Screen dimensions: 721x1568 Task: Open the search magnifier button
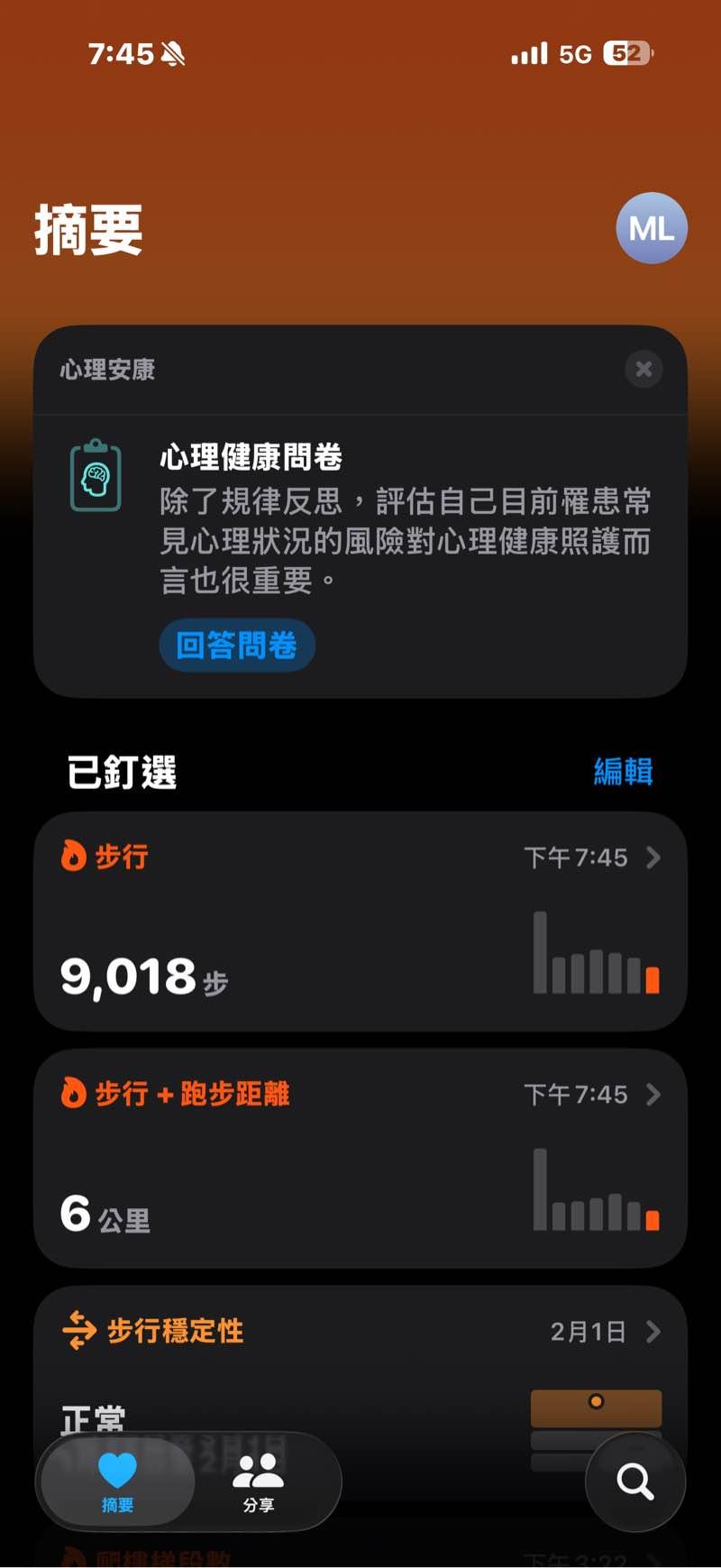click(x=634, y=1481)
